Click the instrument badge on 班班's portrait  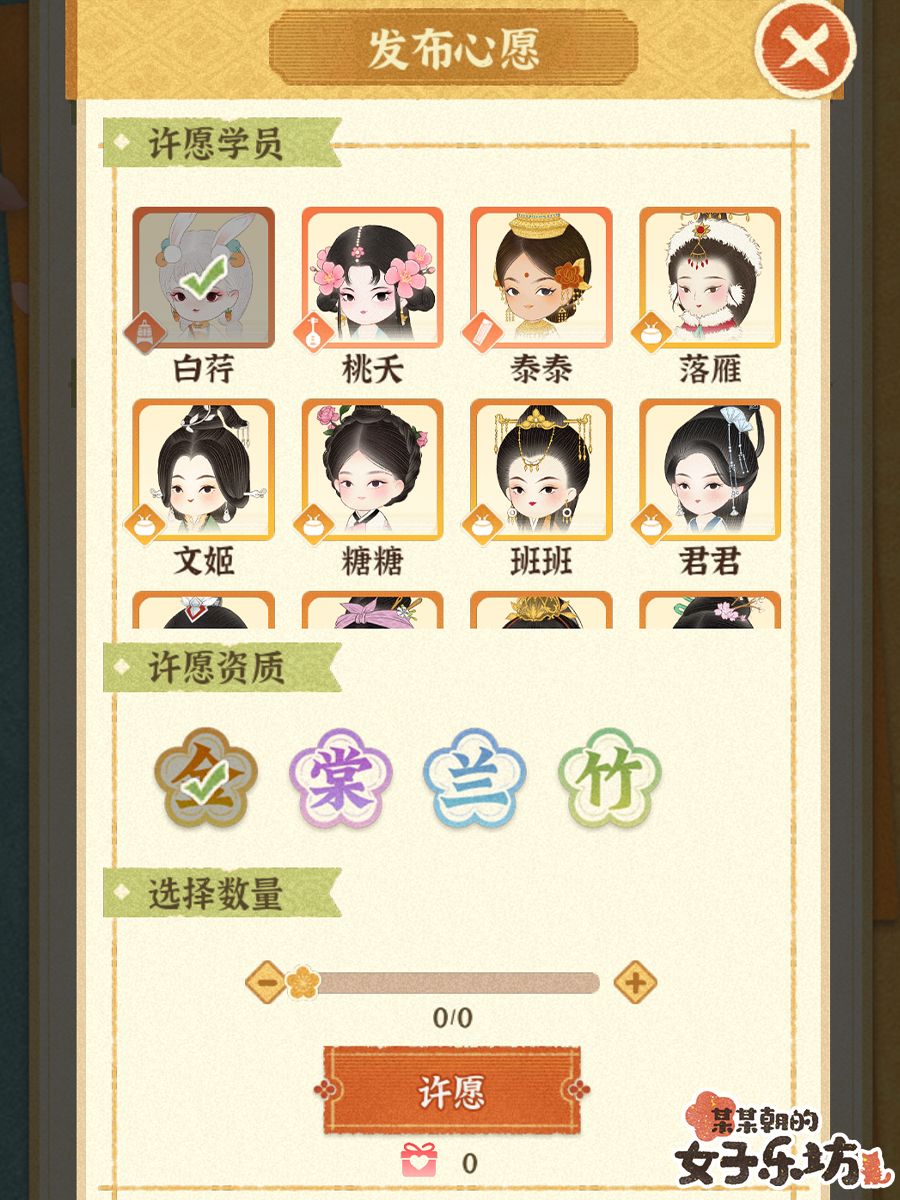pyautogui.click(x=483, y=525)
